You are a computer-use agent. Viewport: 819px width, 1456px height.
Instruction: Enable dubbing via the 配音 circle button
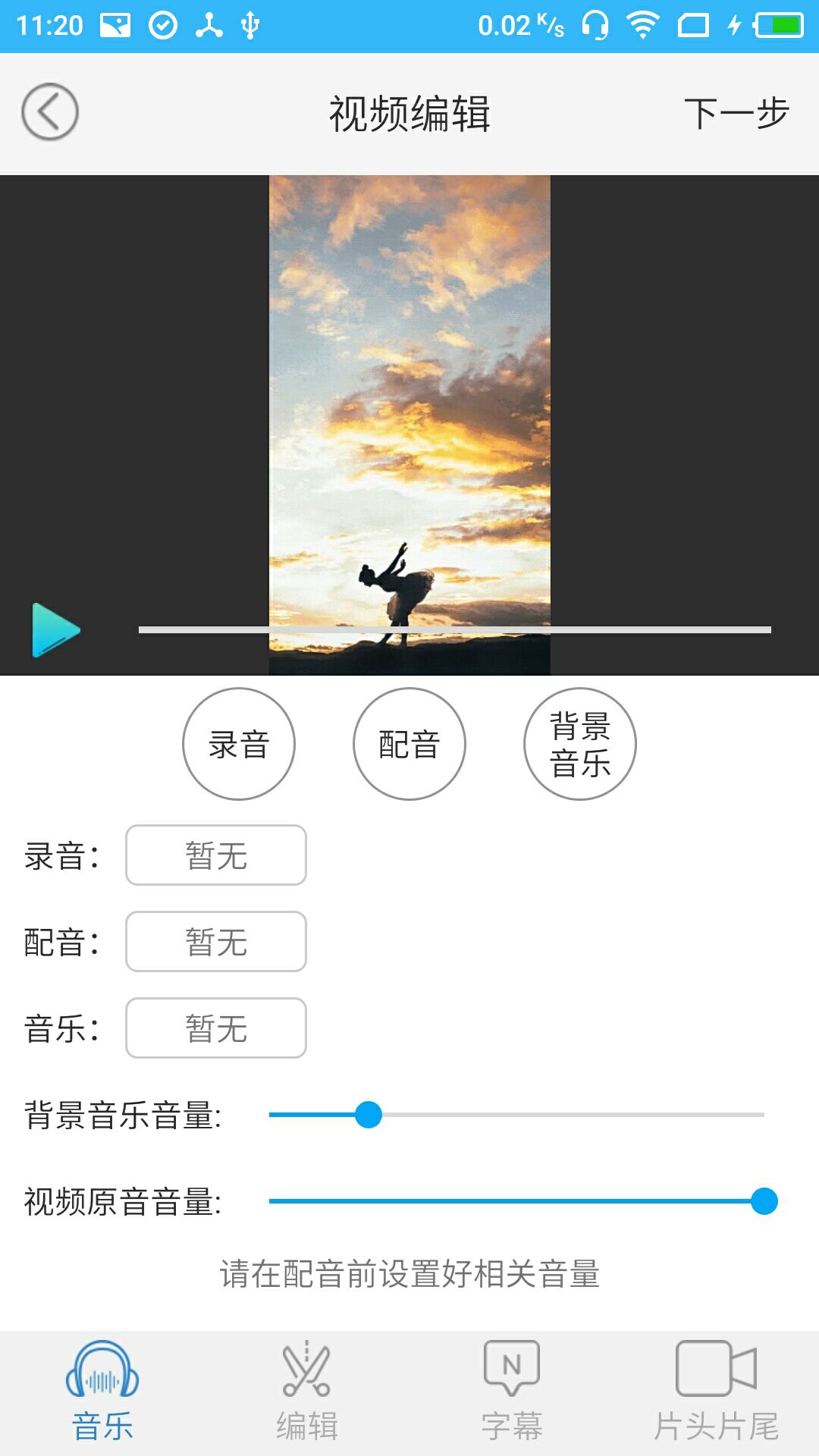409,743
